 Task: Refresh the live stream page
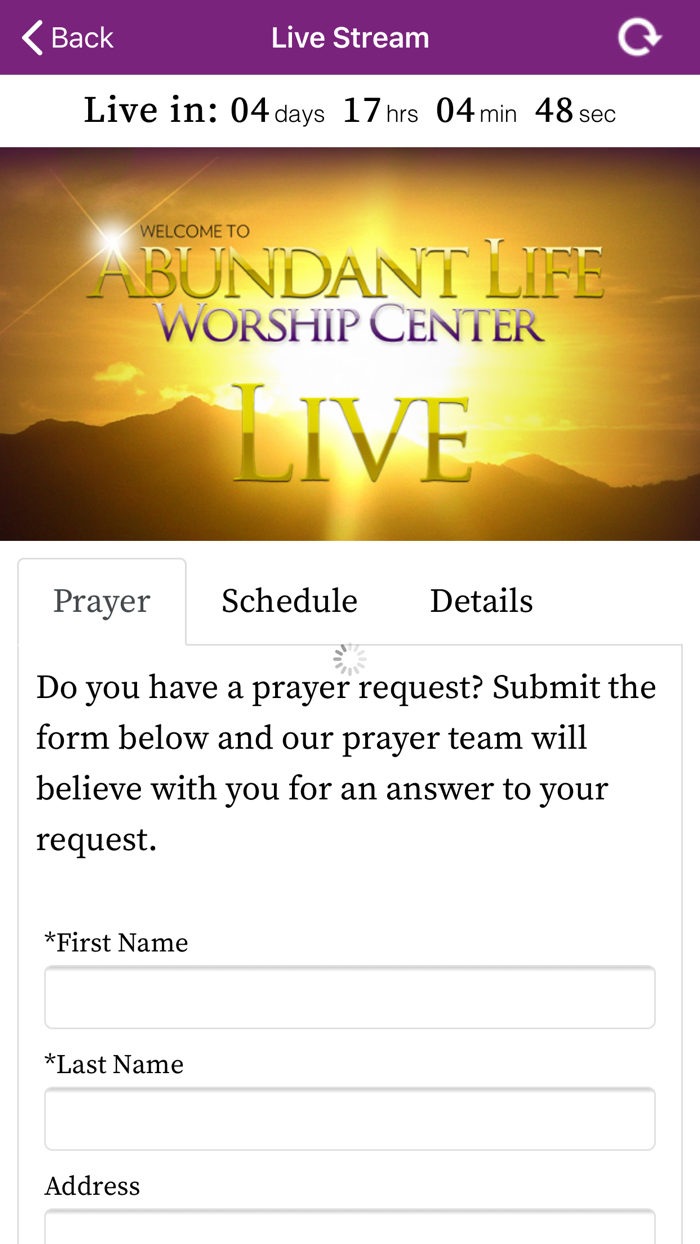639,38
